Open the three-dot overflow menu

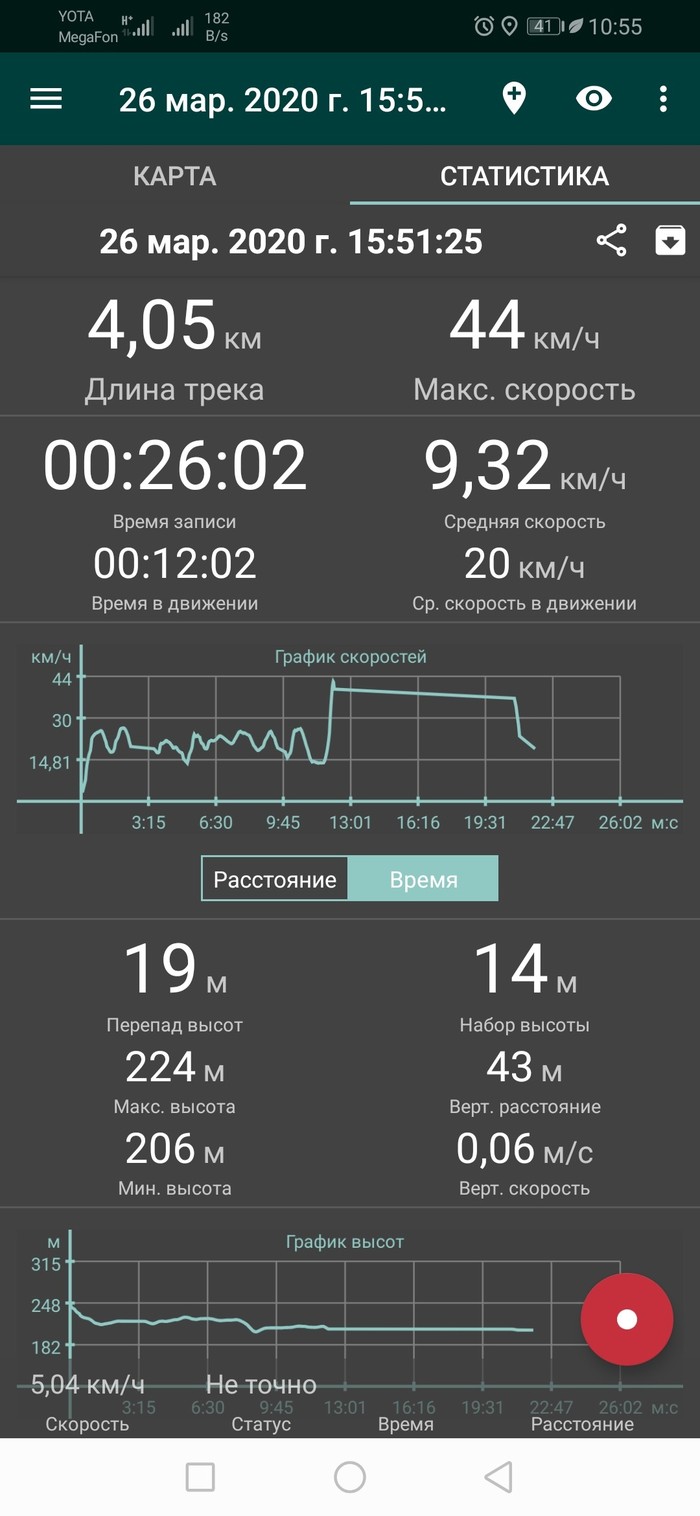[x=663, y=99]
